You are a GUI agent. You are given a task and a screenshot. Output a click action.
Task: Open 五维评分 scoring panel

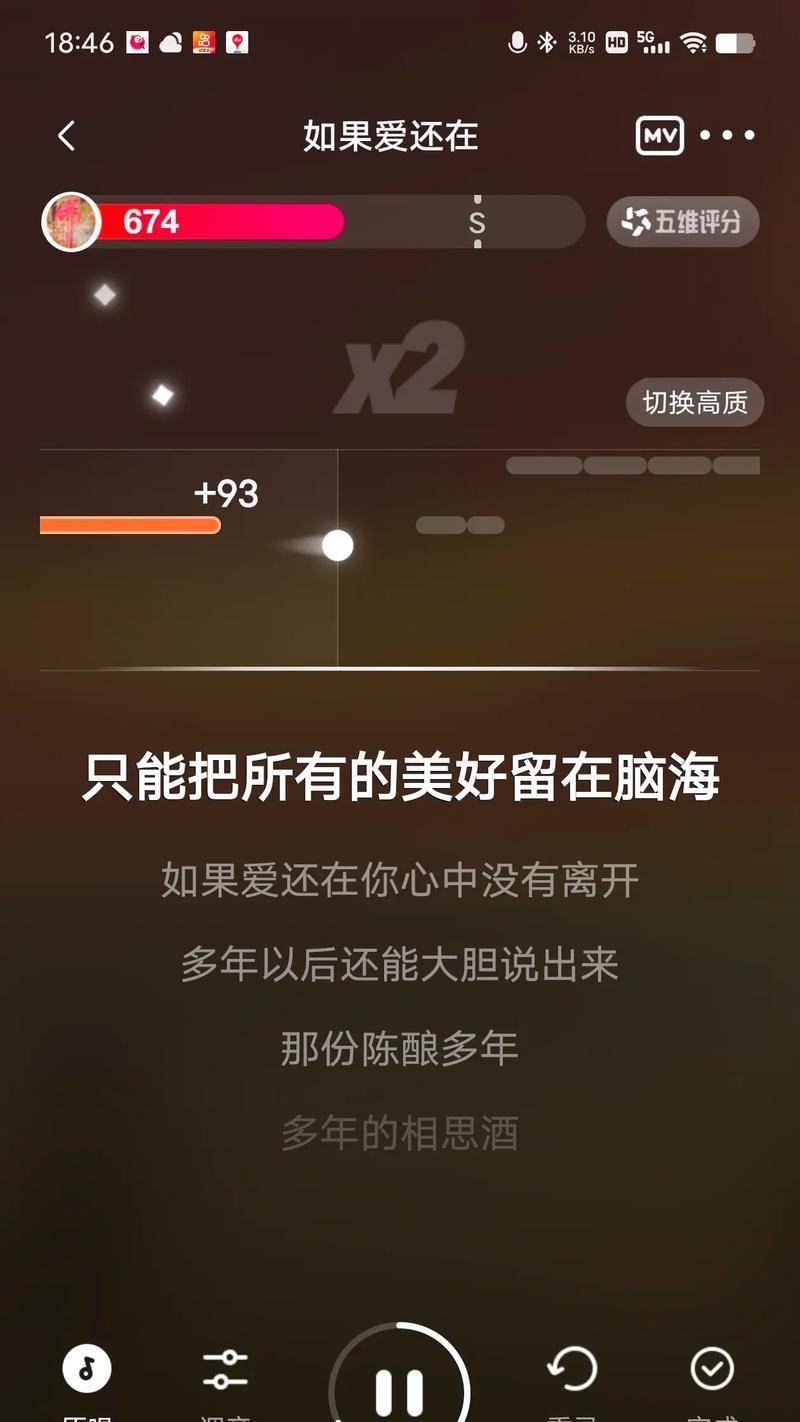click(683, 221)
